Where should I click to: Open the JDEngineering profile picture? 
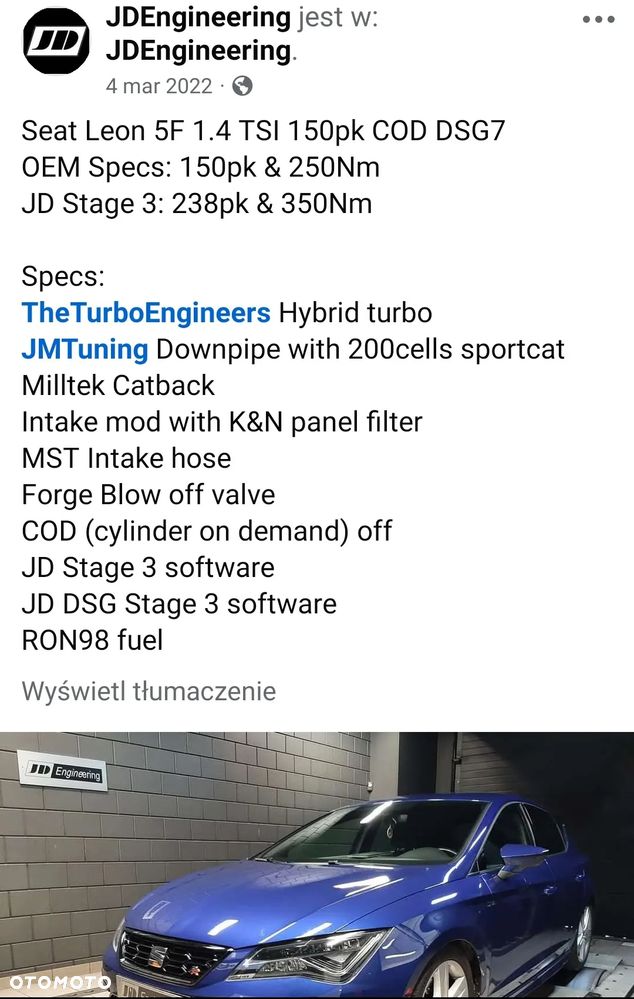click(x=57, y=41)
